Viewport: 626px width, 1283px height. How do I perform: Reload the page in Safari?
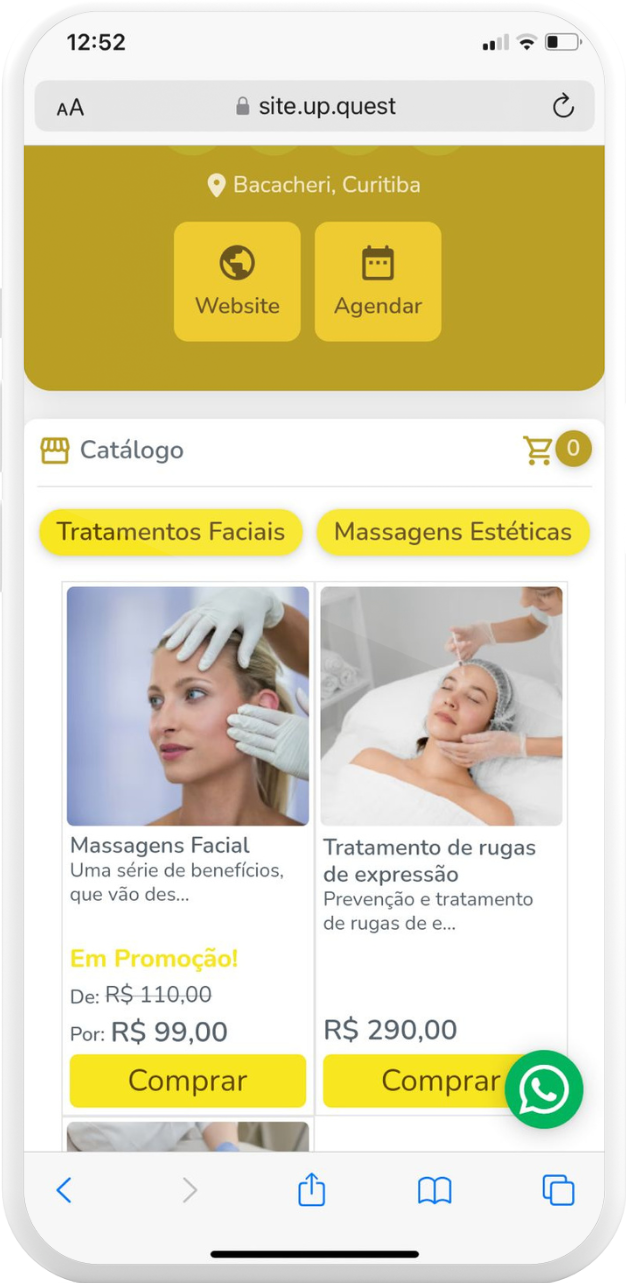coord(563,107)
